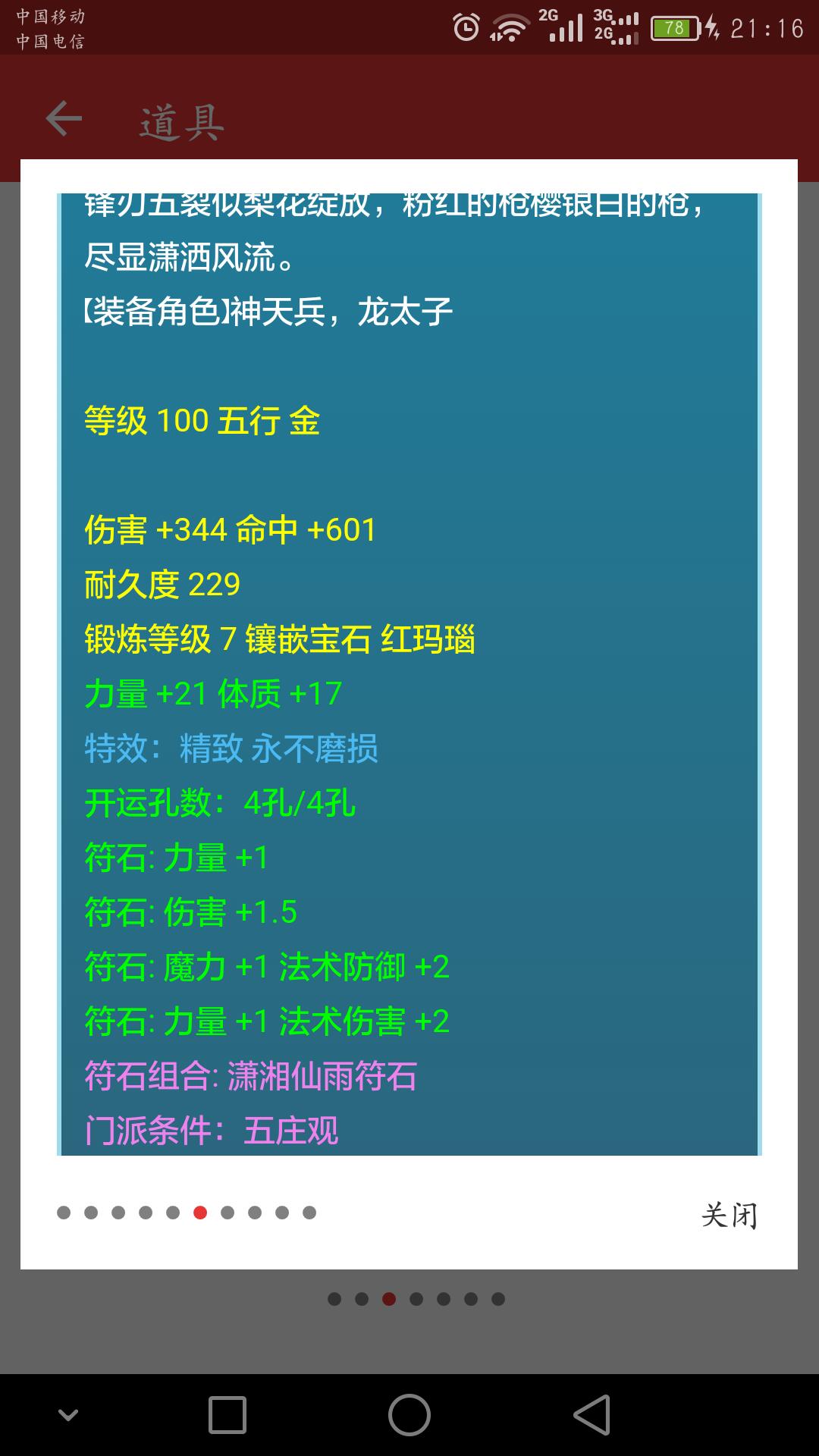
Task: Hide navigation bar with the chevron icon
Action: 68,1415
